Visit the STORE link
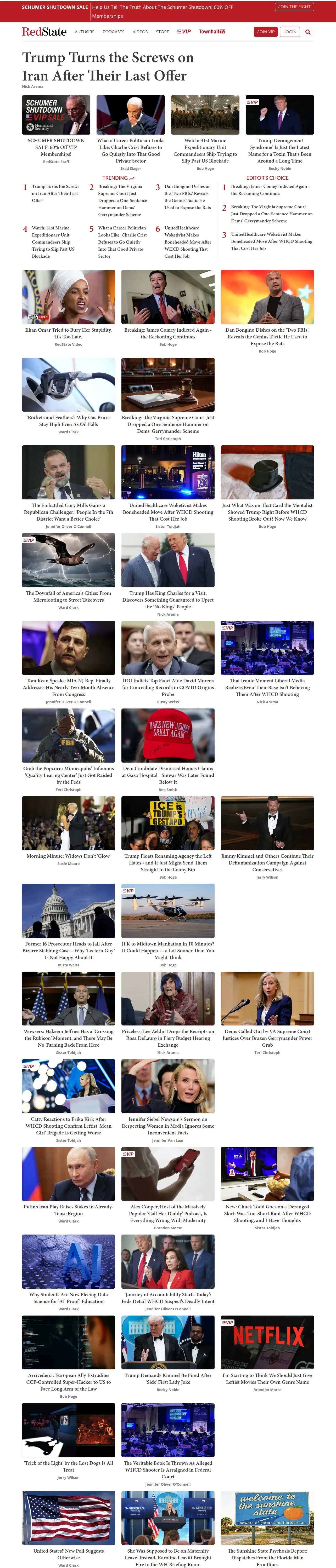Image resolution: width=336 pixels, height=1568 pixels. coord(162,32)
